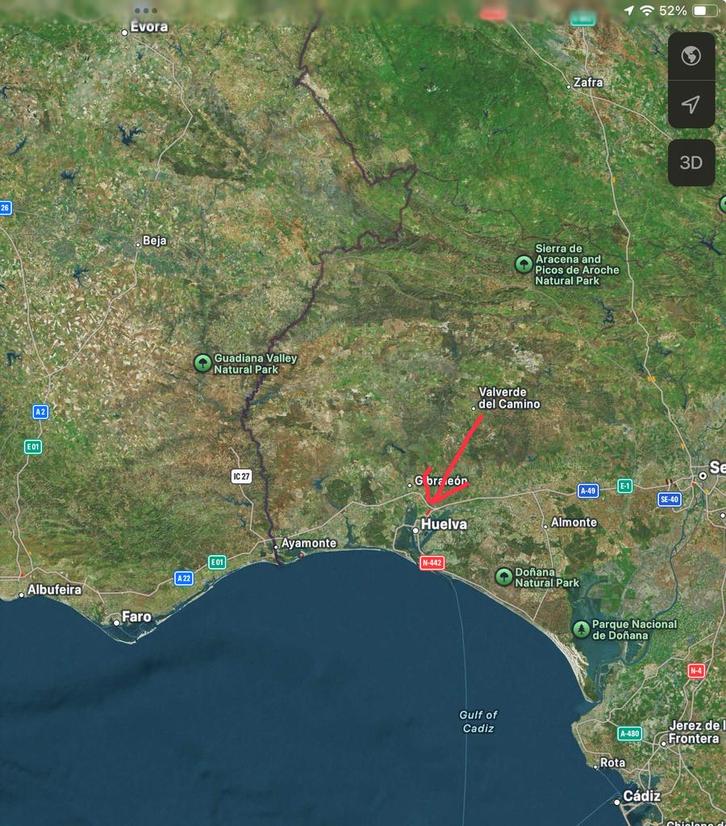Screen dimensions: 726x826
Task: Select Parque Nacional de Doñana marker
Action: click(x=581, y=629)
